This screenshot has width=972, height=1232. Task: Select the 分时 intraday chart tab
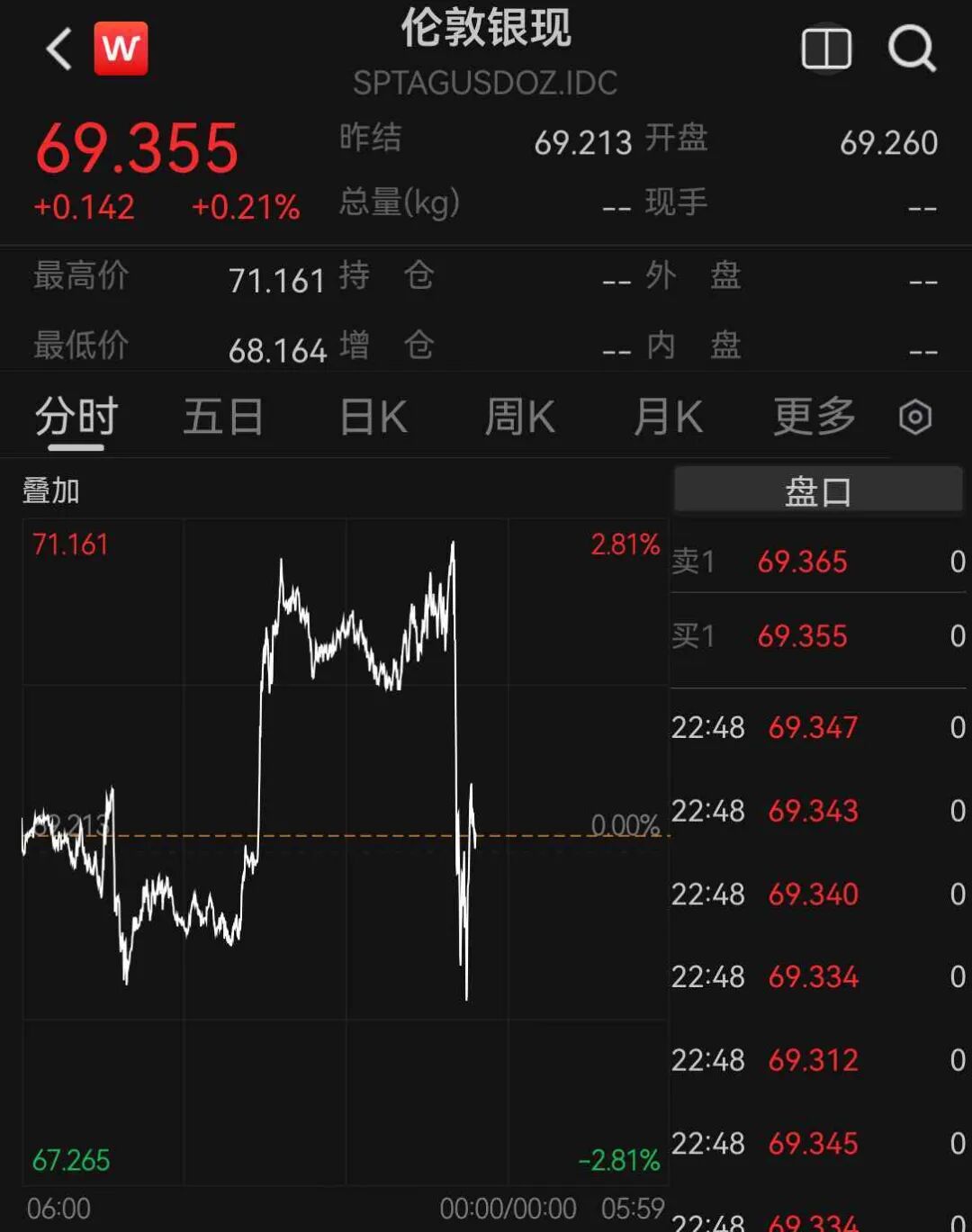tap(76, 417)
